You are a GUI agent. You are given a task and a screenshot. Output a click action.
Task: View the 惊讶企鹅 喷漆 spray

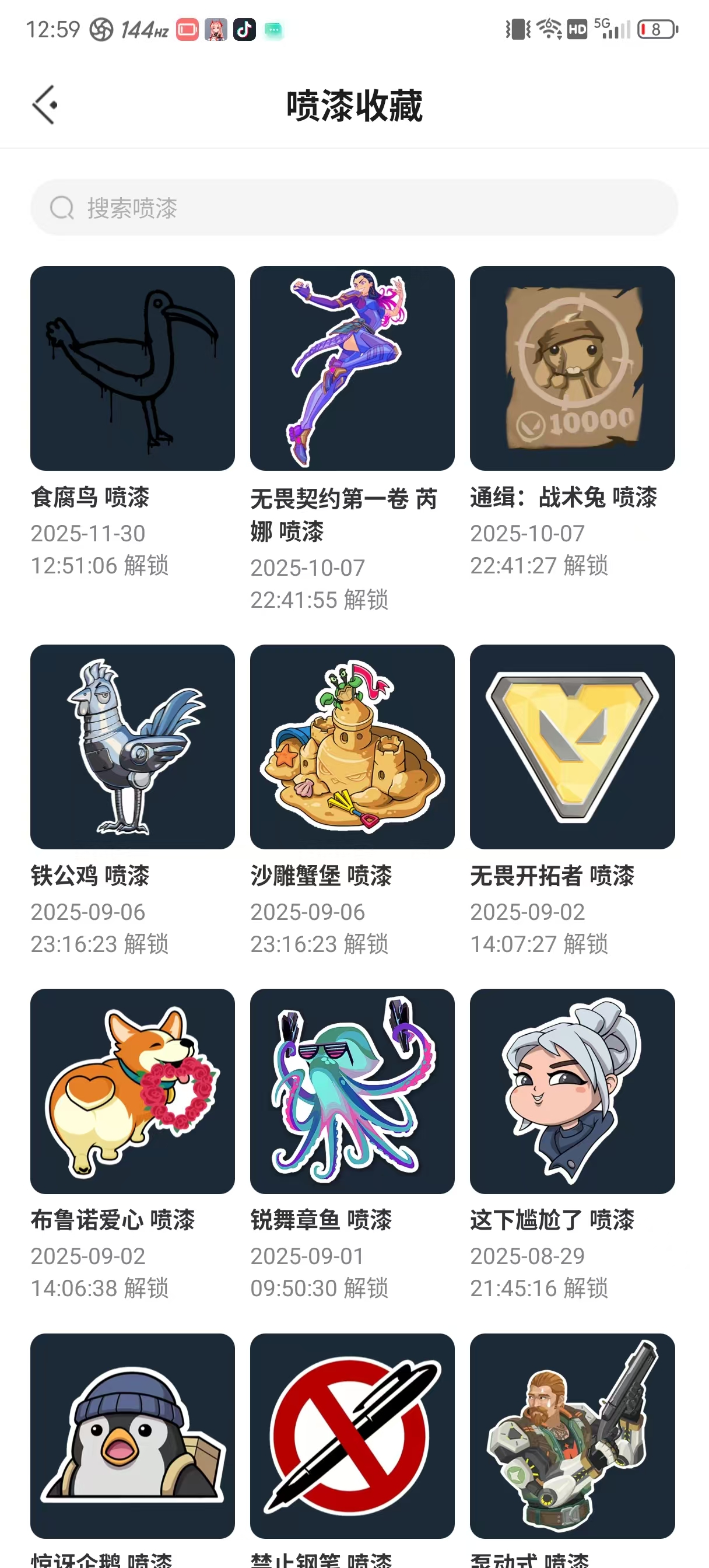pos(133,1436)
